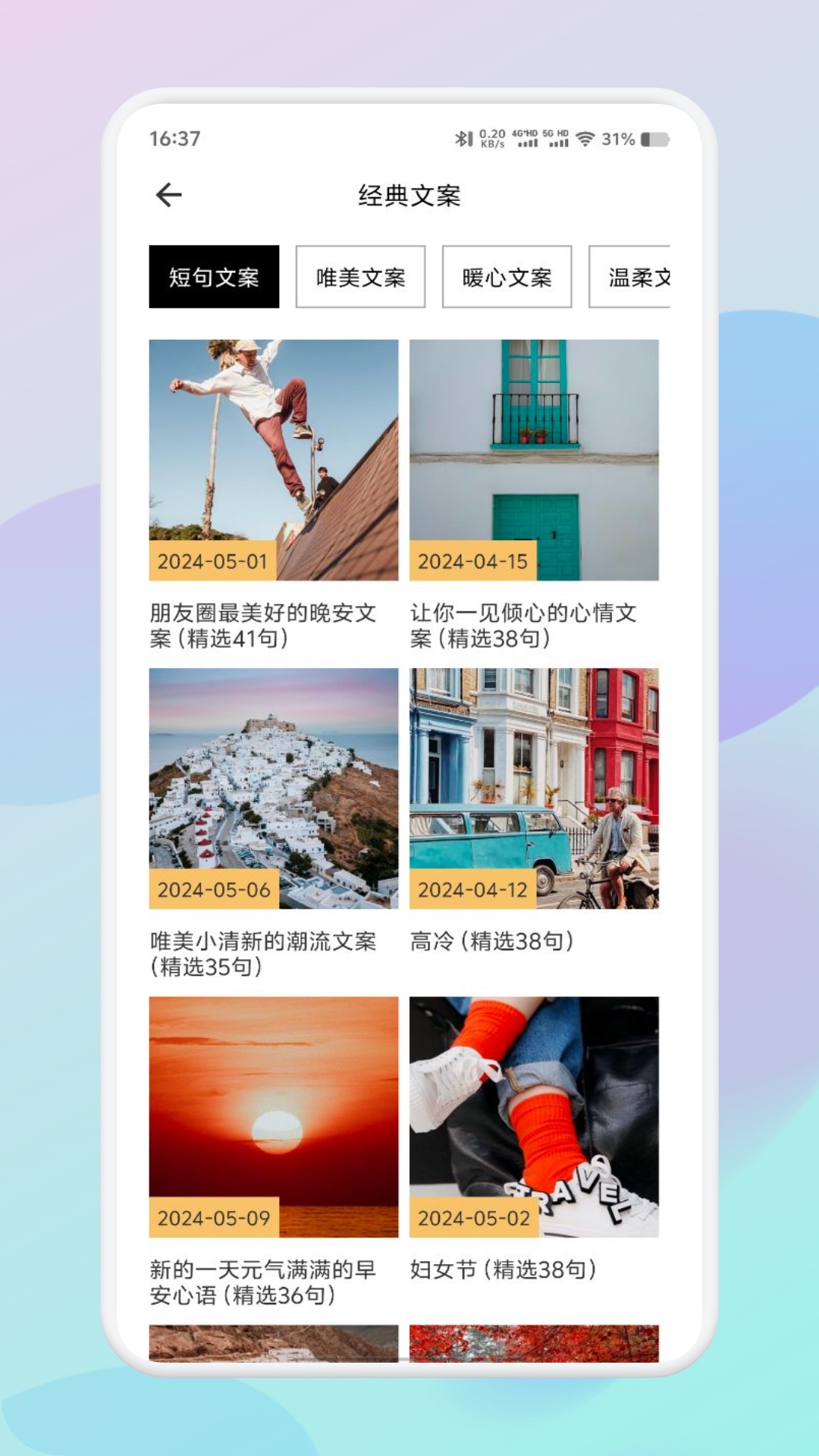The height and width of the screenshot is (1456, 819).
Task: Select the 短句文案 tab
Action: [214, 277]
